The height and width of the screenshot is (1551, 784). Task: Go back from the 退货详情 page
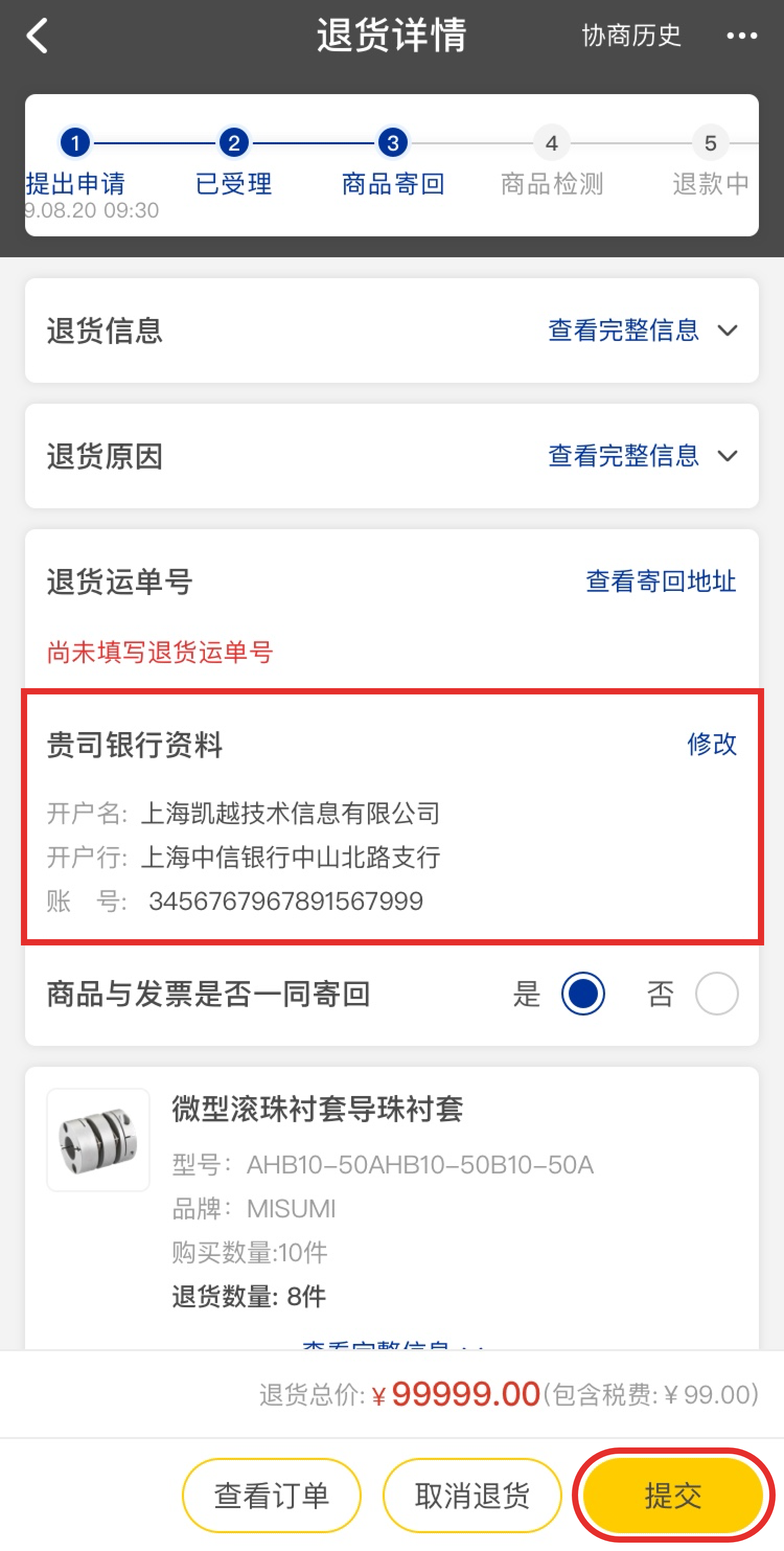37,36
